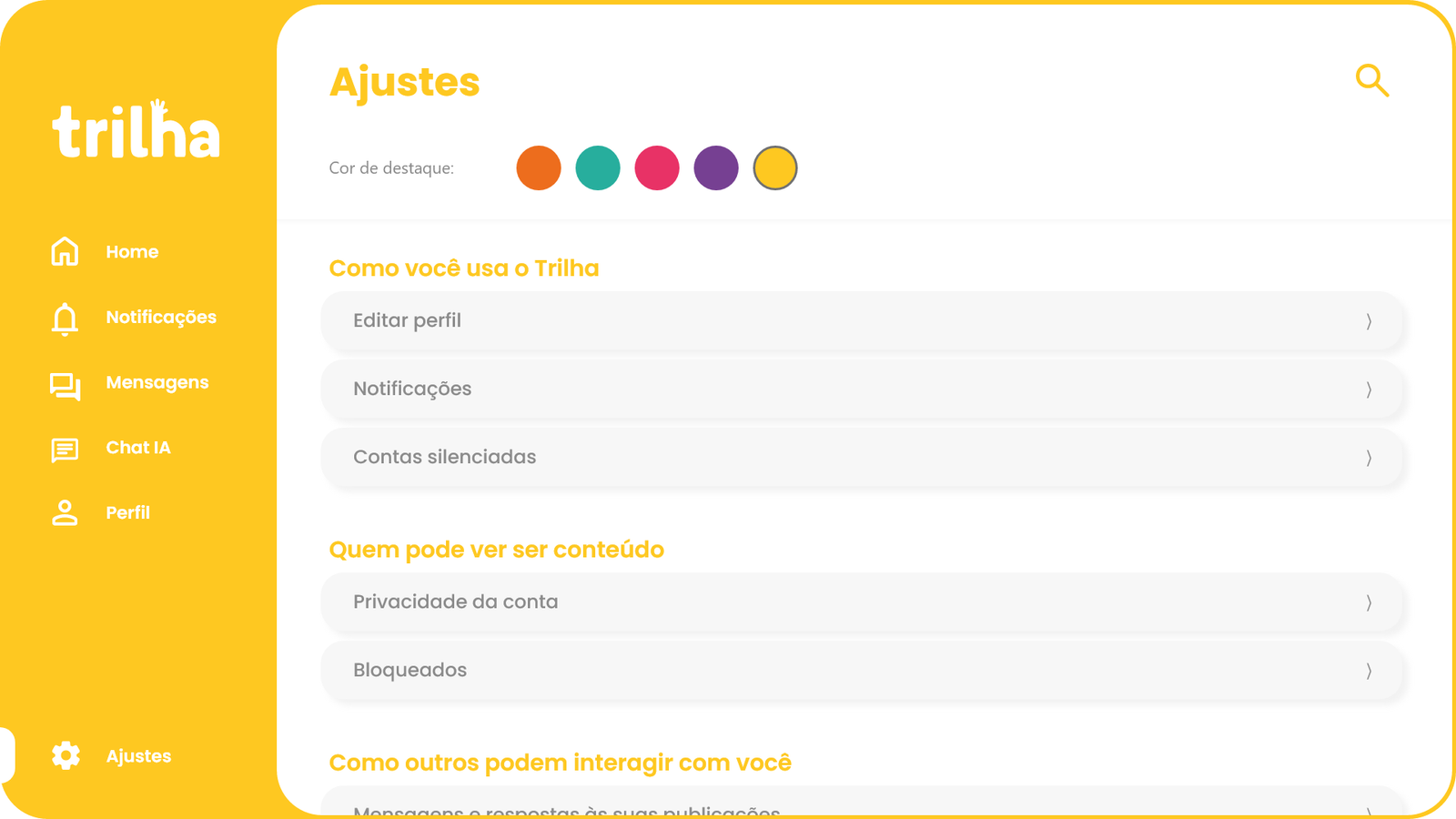Open Contas silenciadas
This screenshot has width=1456, height=819.
(x=861, y=458)
